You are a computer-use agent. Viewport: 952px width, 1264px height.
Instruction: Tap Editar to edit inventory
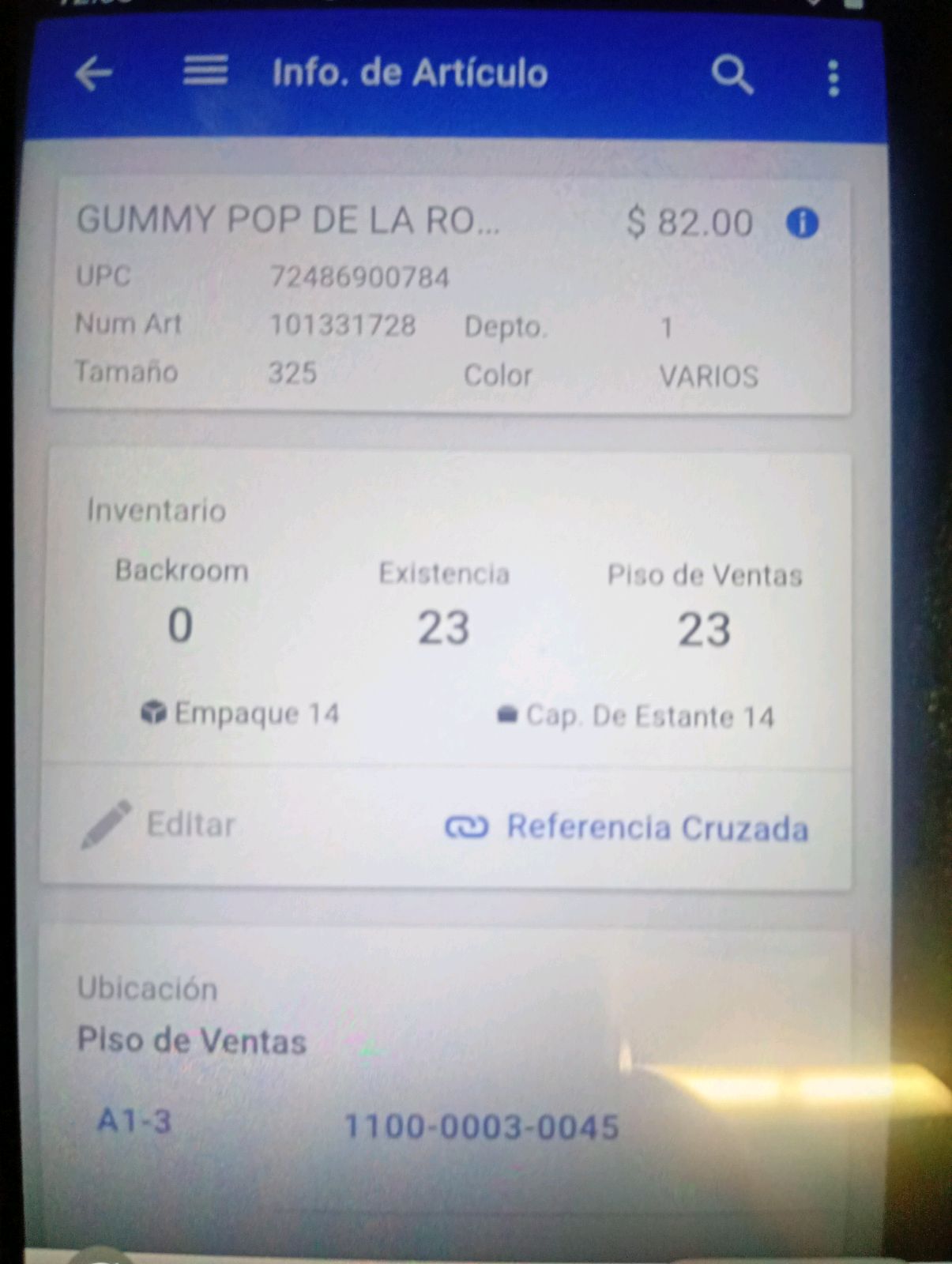pos(159,824)
